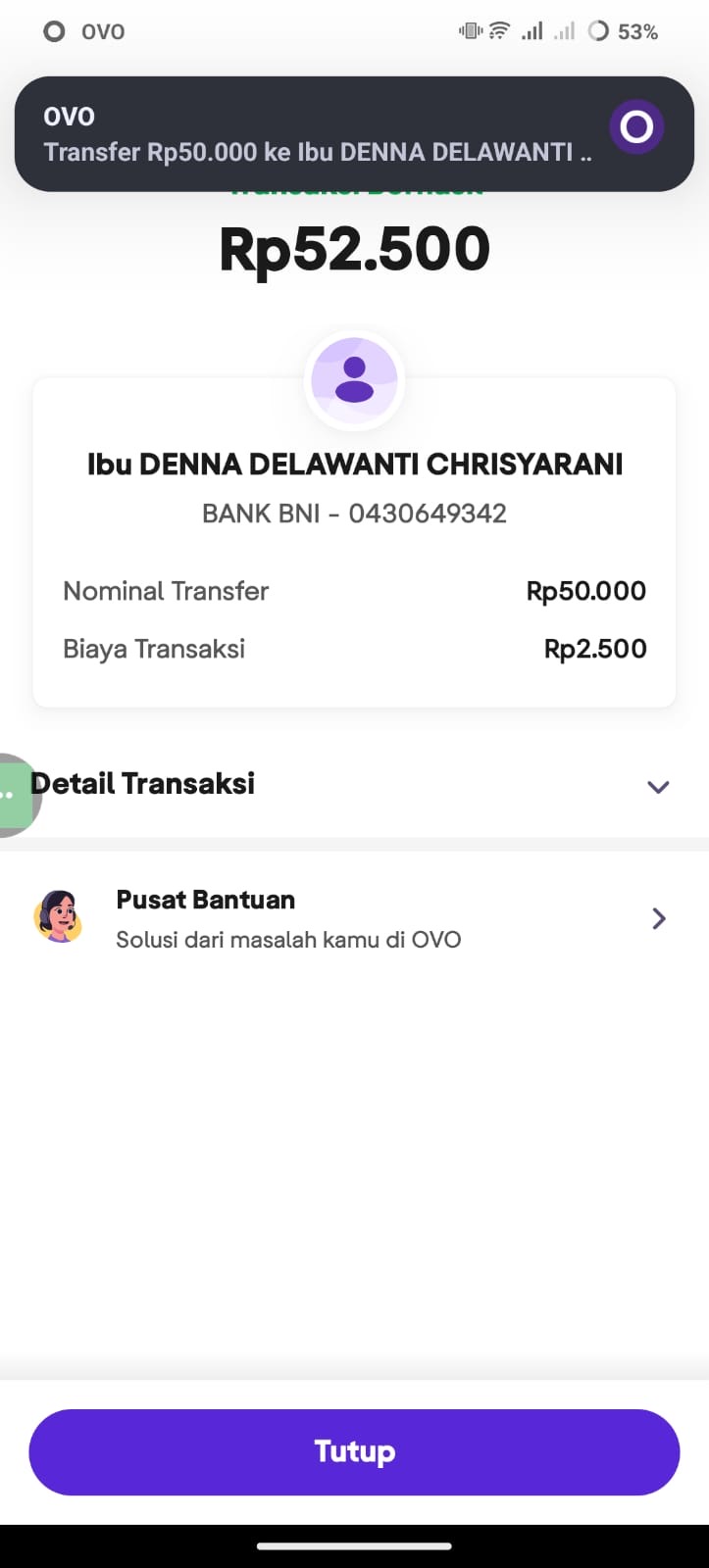
Task: Expand the Detail Transaksi section
Action: [x=354, y=784]
